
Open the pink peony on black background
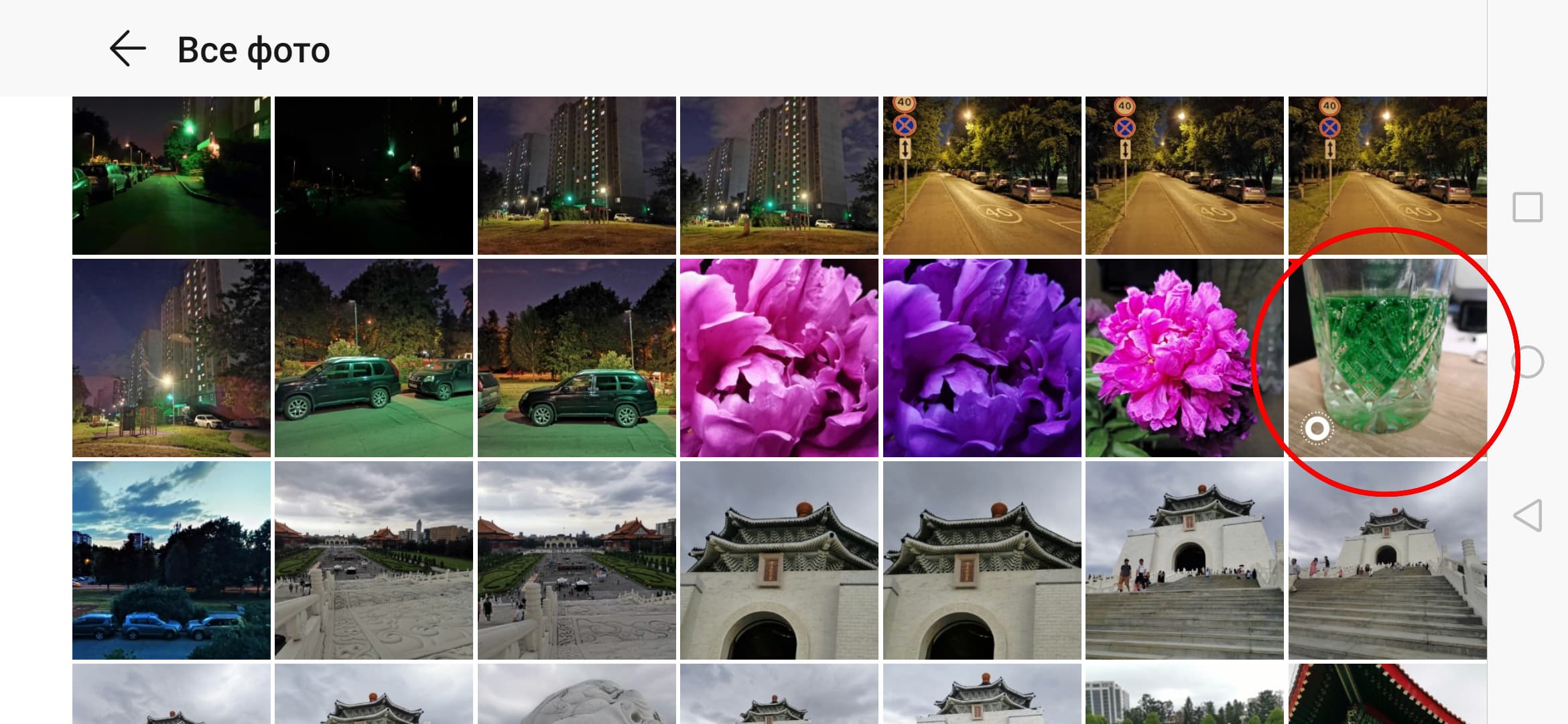(1184, 357)
